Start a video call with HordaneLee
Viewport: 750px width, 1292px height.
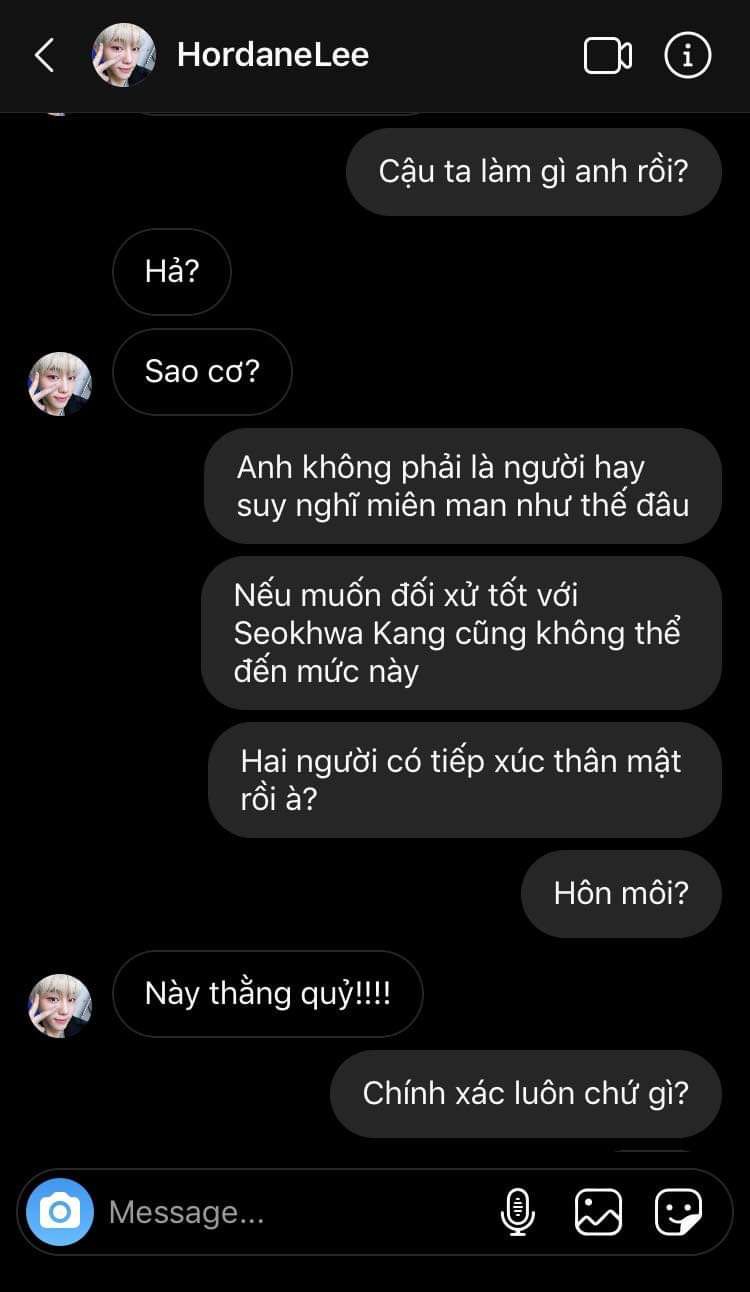tap(607, 56)
